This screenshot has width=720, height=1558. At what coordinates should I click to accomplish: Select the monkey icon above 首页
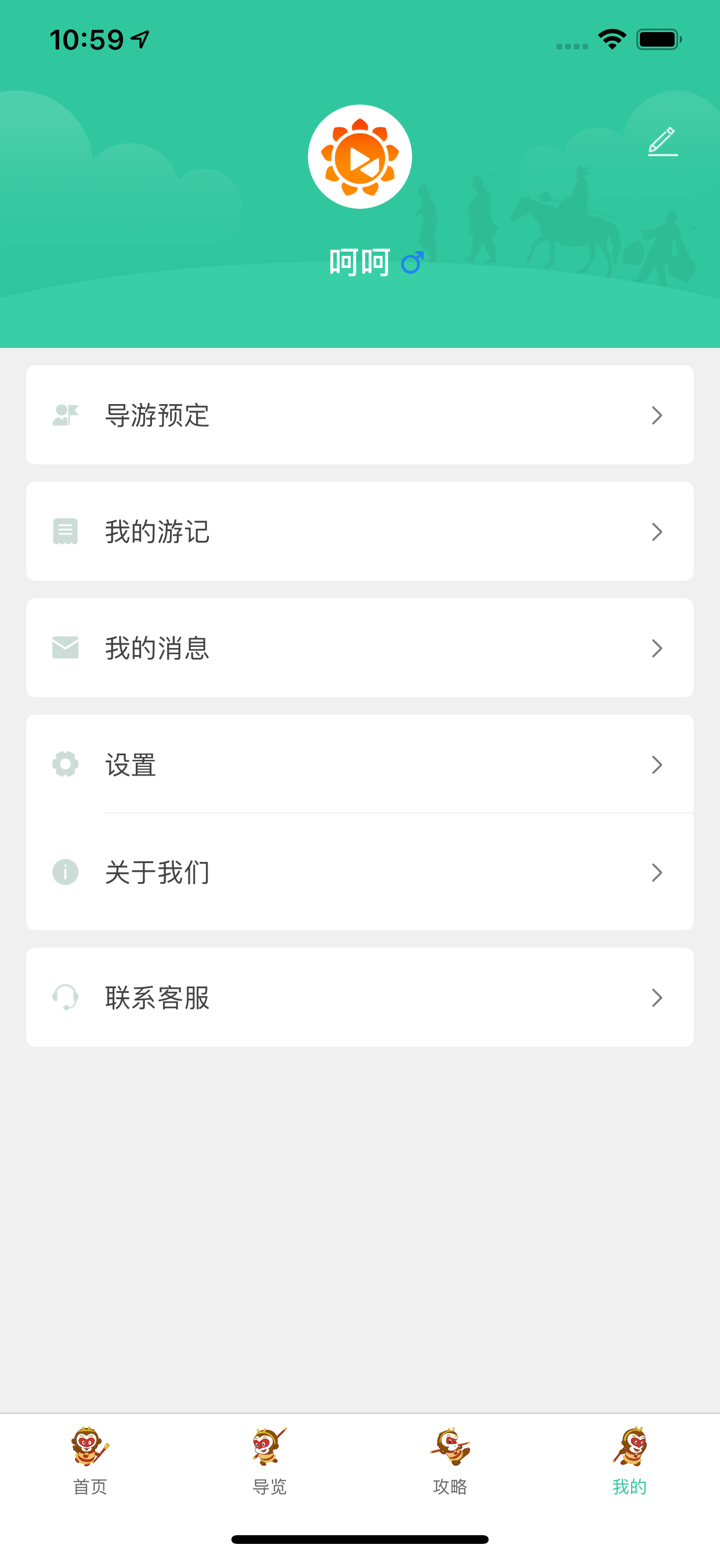point(89,1445)
